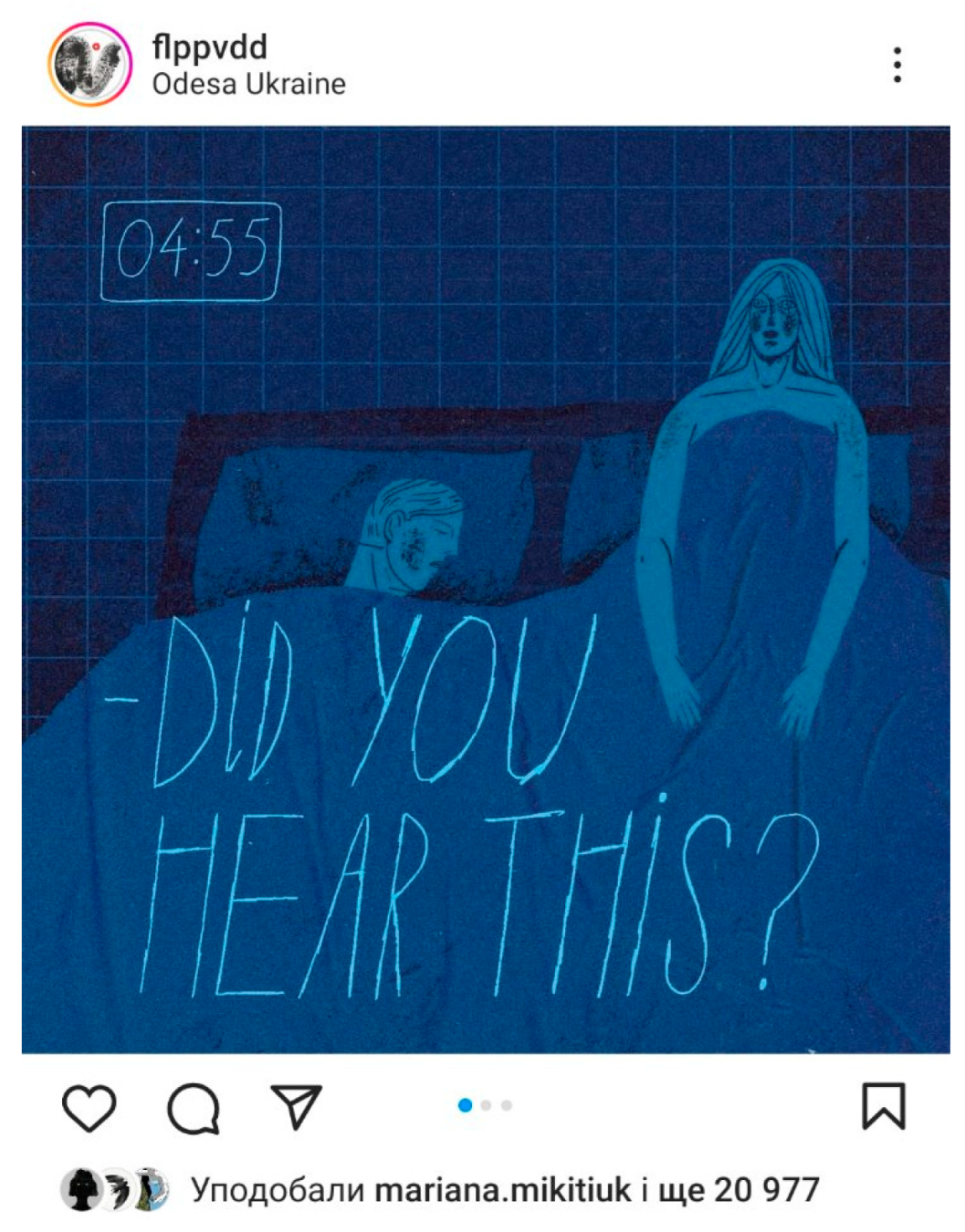Open flppvdd's profile picture story
965x1232 pixels.
[x=89, y=65]
